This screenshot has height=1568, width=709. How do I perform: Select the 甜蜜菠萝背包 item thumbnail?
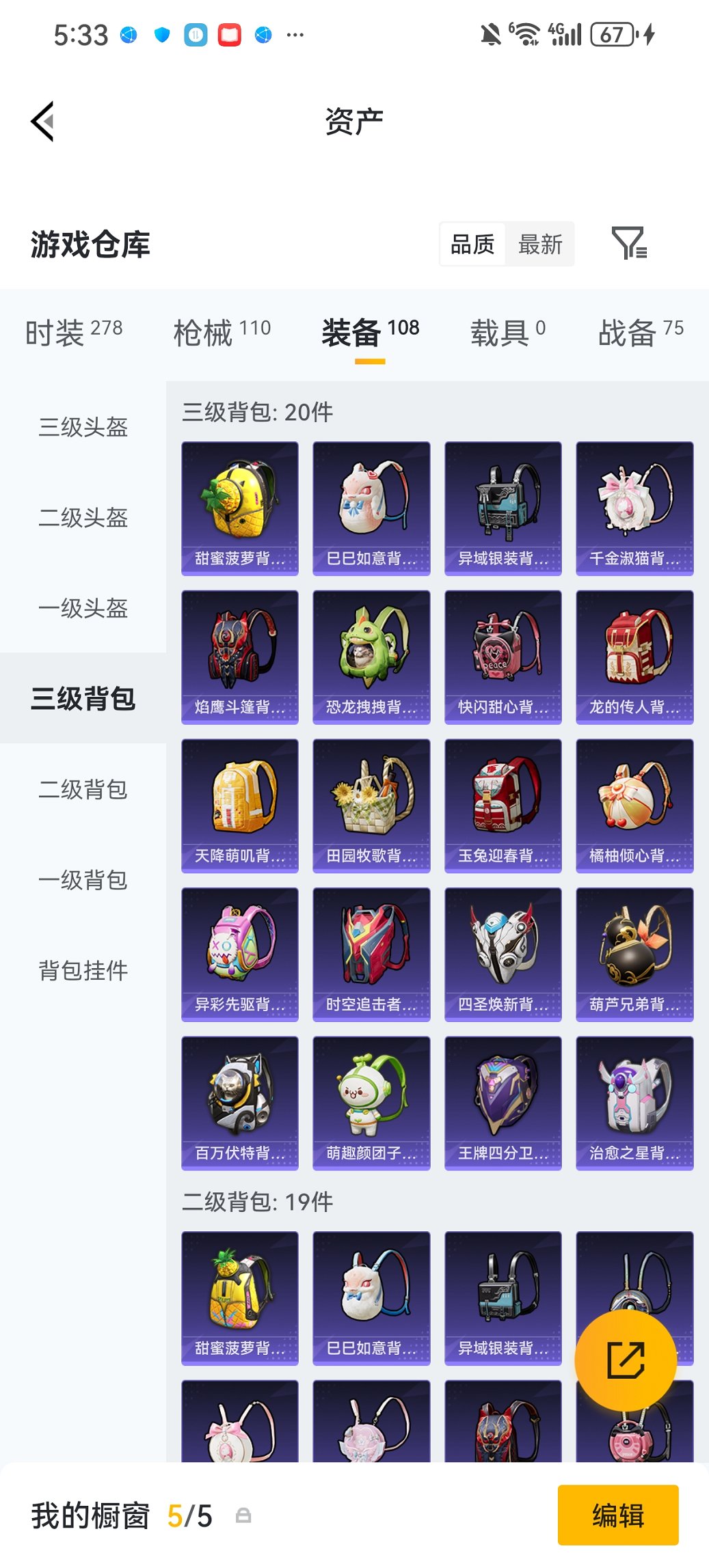point(239,506)
